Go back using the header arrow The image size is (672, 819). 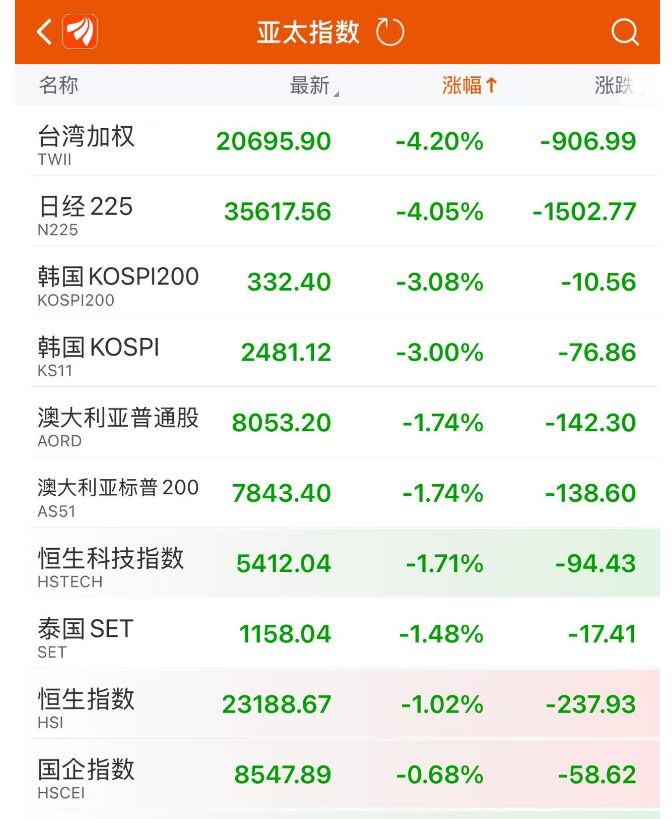click(x=44, y=32)
